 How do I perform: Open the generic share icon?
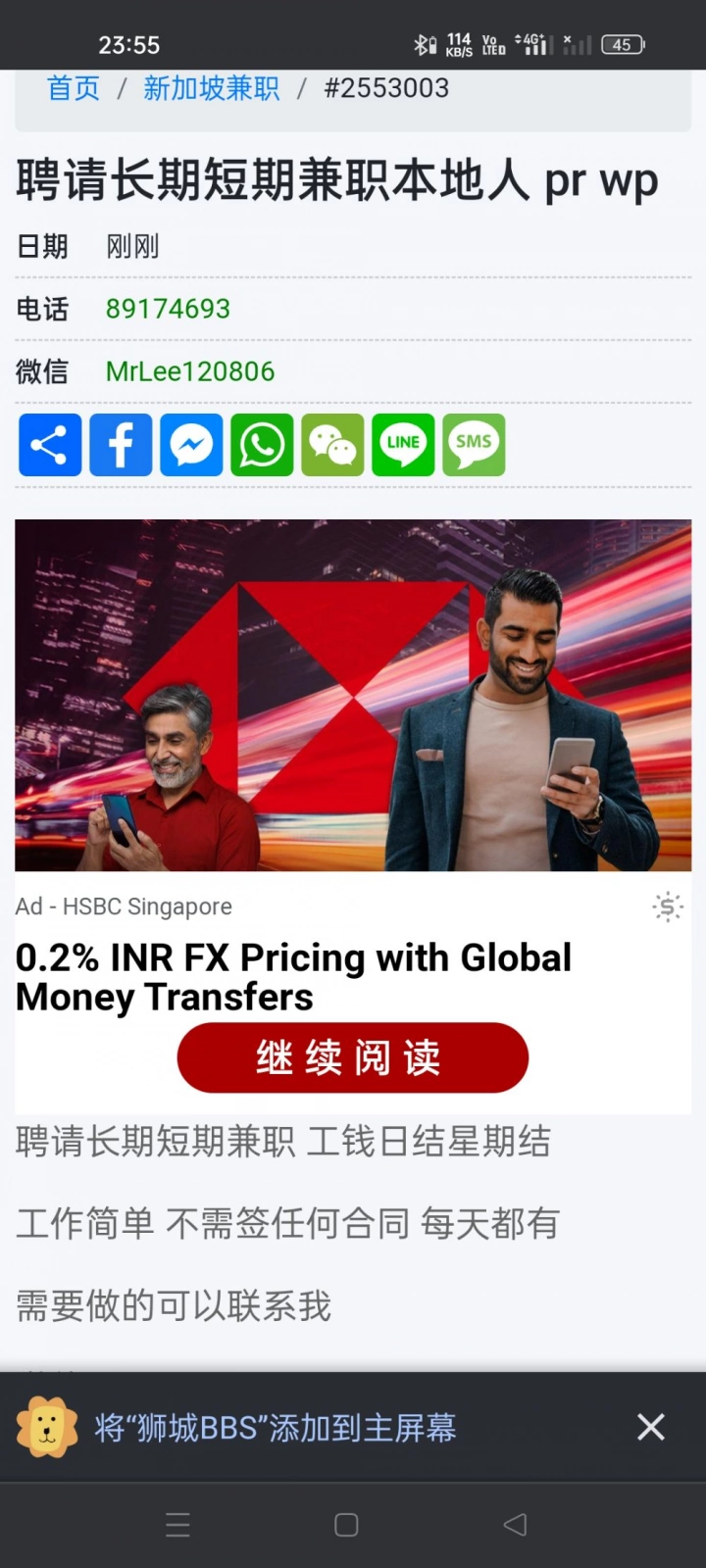pyautogui.click(x=50, y=445)
